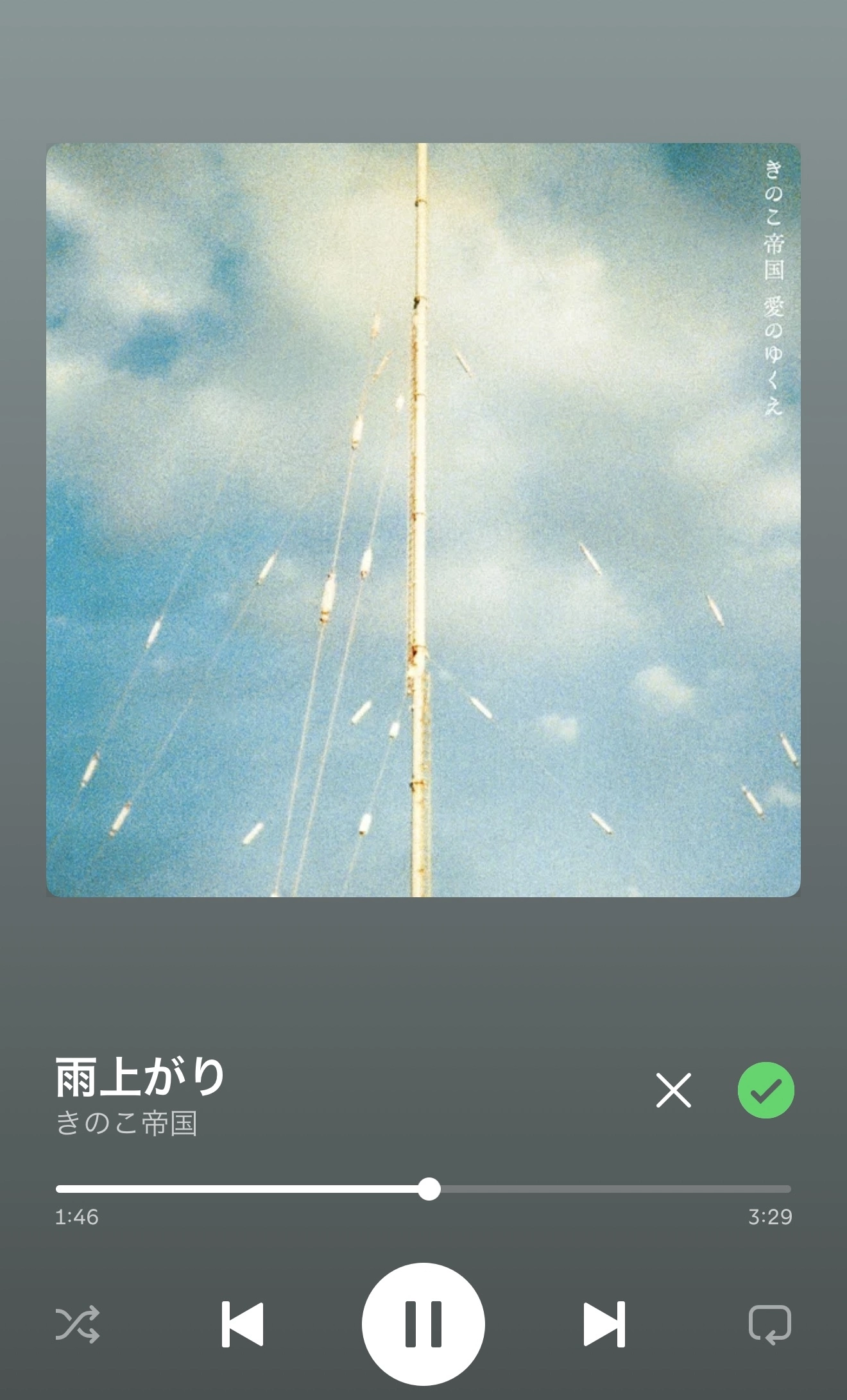Turn on repeat mode
The height and width of the screenshot is (1400, 847).
[x=769, y=1324]
